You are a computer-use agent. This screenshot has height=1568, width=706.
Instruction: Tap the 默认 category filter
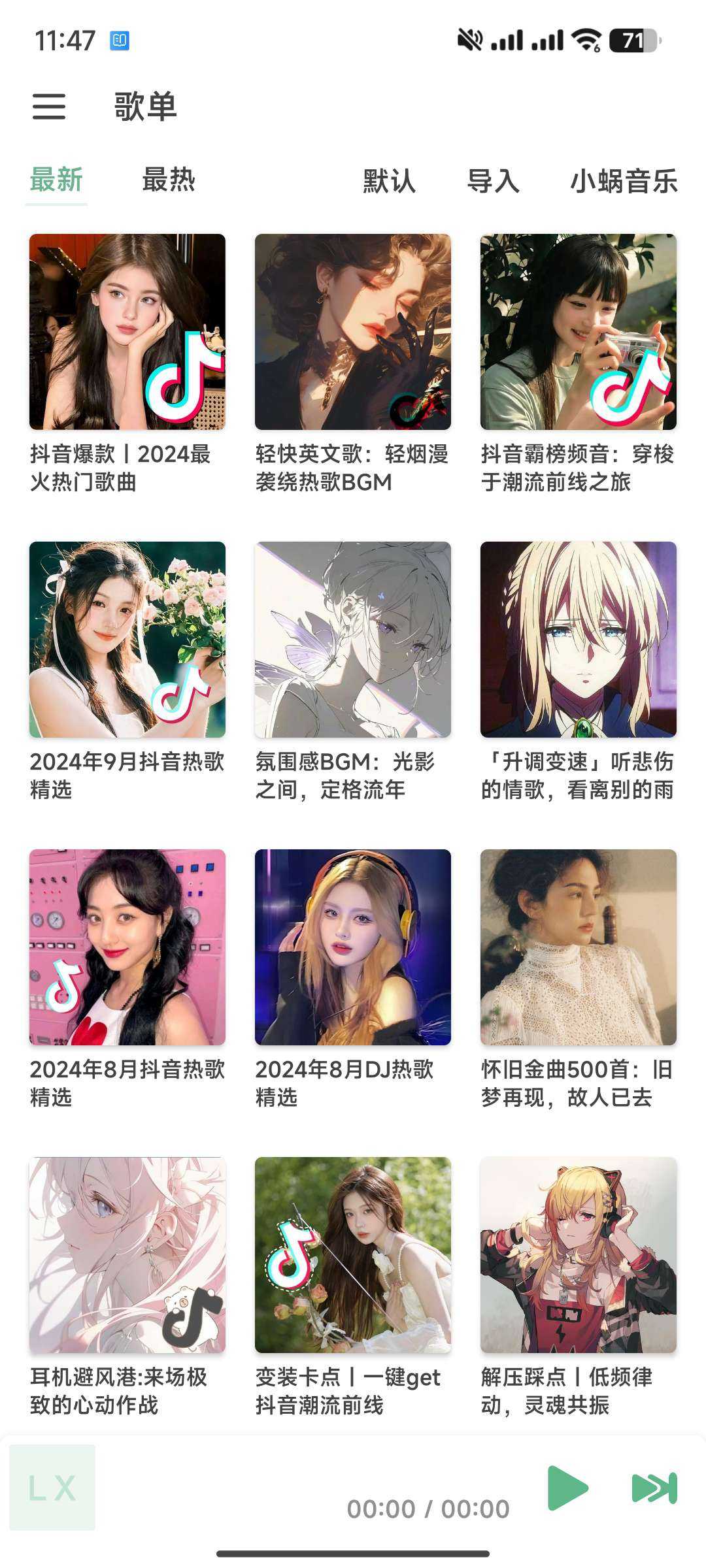(x=389, y=181)
